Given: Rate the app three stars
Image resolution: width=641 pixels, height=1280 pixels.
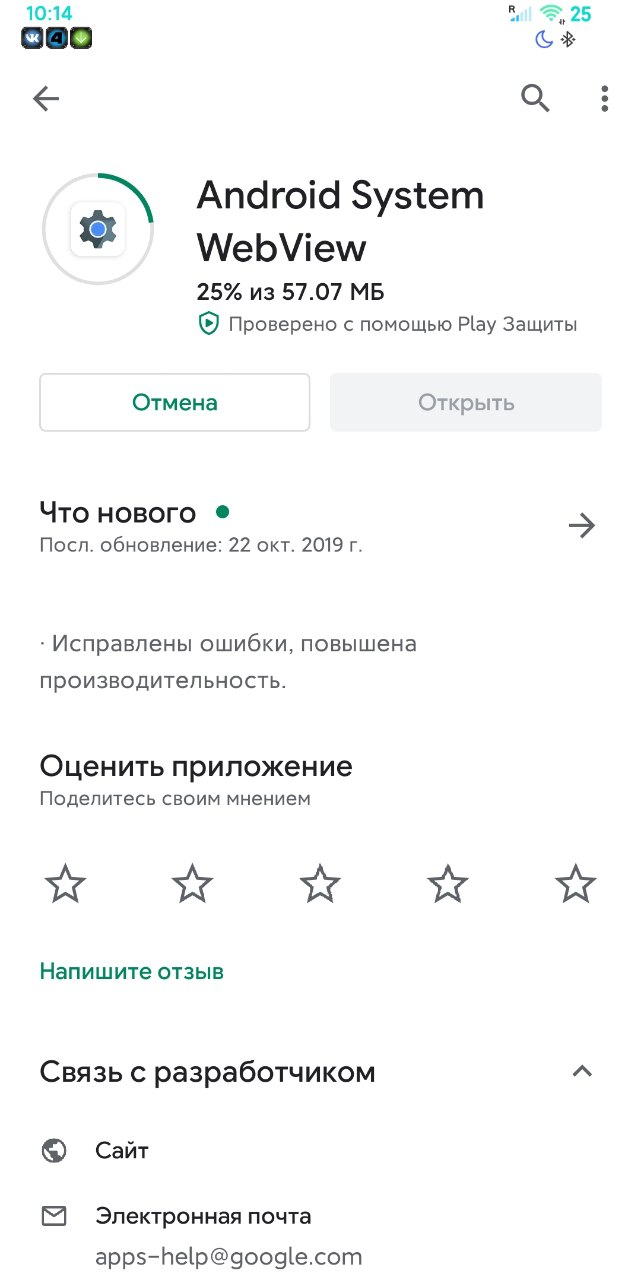Looking at the screenshot, I should point(320,884).
